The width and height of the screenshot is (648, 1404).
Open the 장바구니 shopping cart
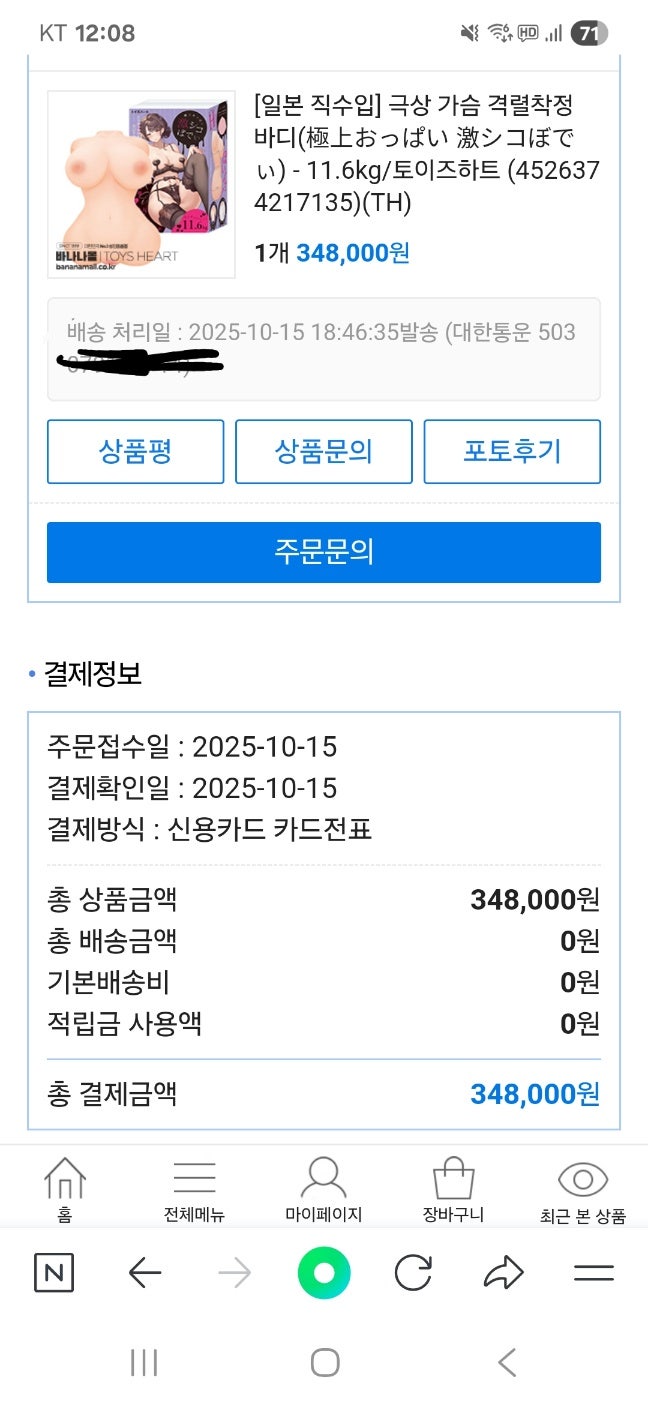click(x=453, y=1190)
